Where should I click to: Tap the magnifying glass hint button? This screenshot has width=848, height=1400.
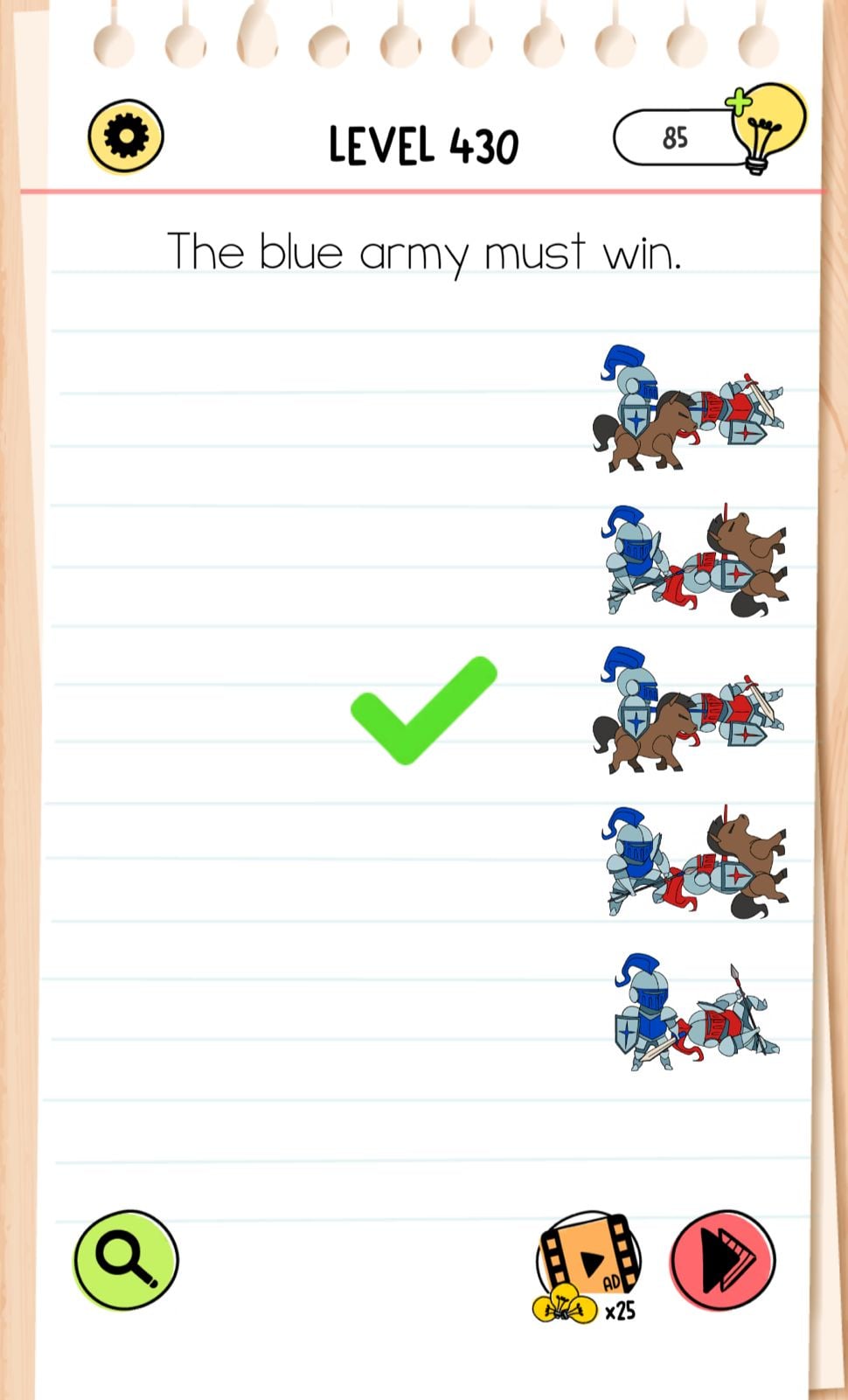point(126,1259)
